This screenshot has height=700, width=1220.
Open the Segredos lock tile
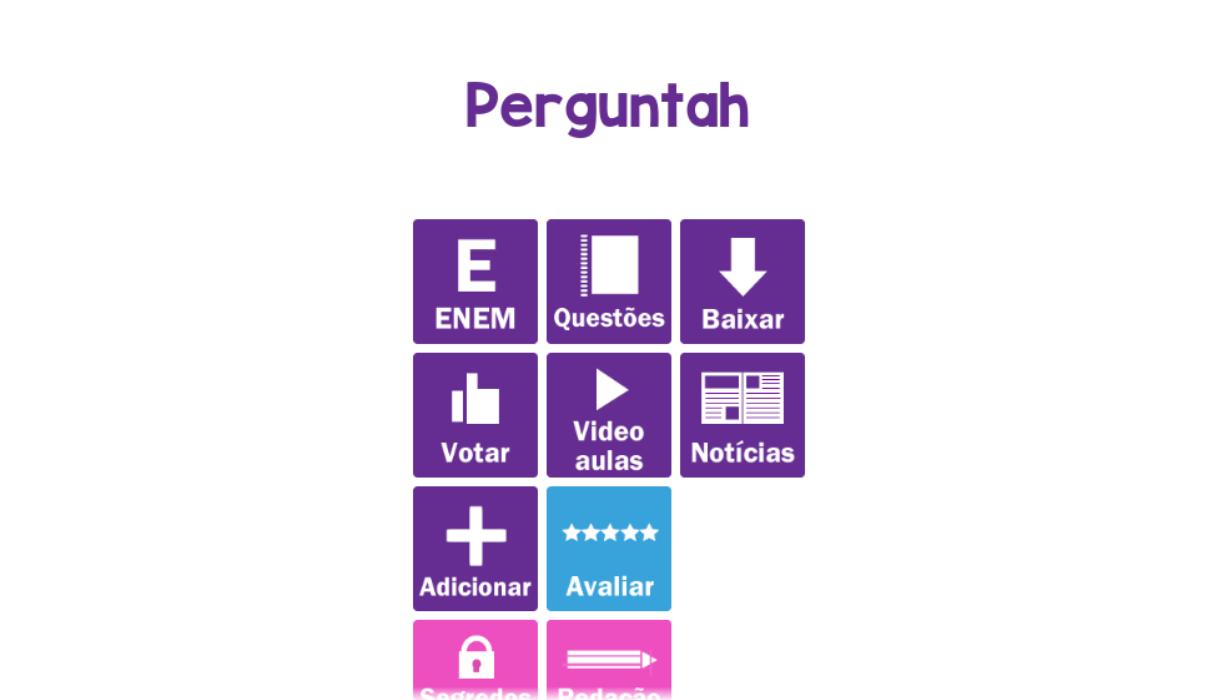coord(475,660)
